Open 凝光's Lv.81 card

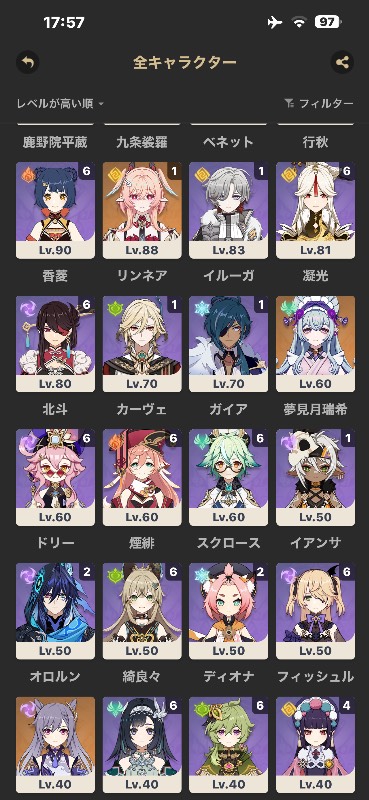point(315,210)
